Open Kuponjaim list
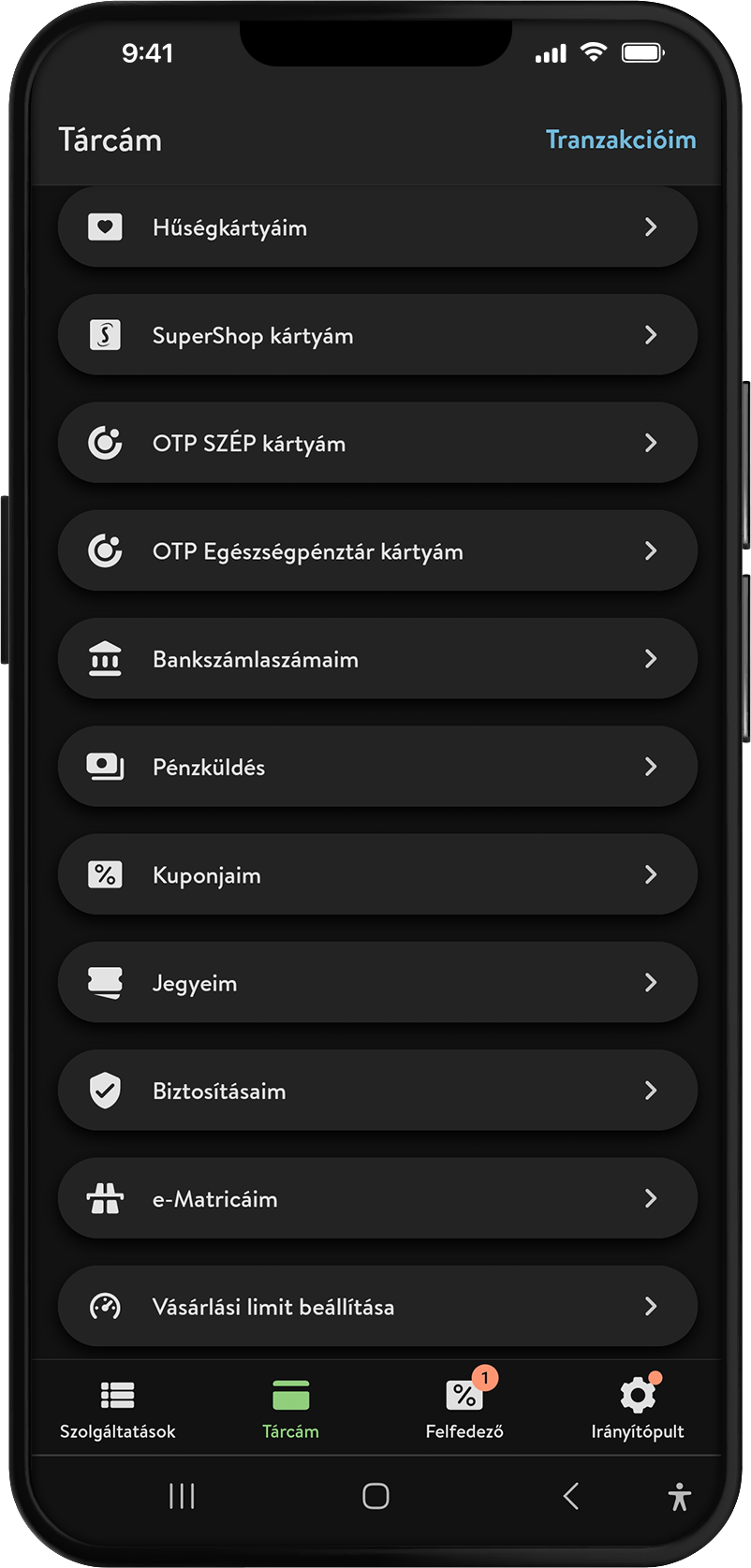Screen dimensions: 751x1568 (x=376, y=874)
